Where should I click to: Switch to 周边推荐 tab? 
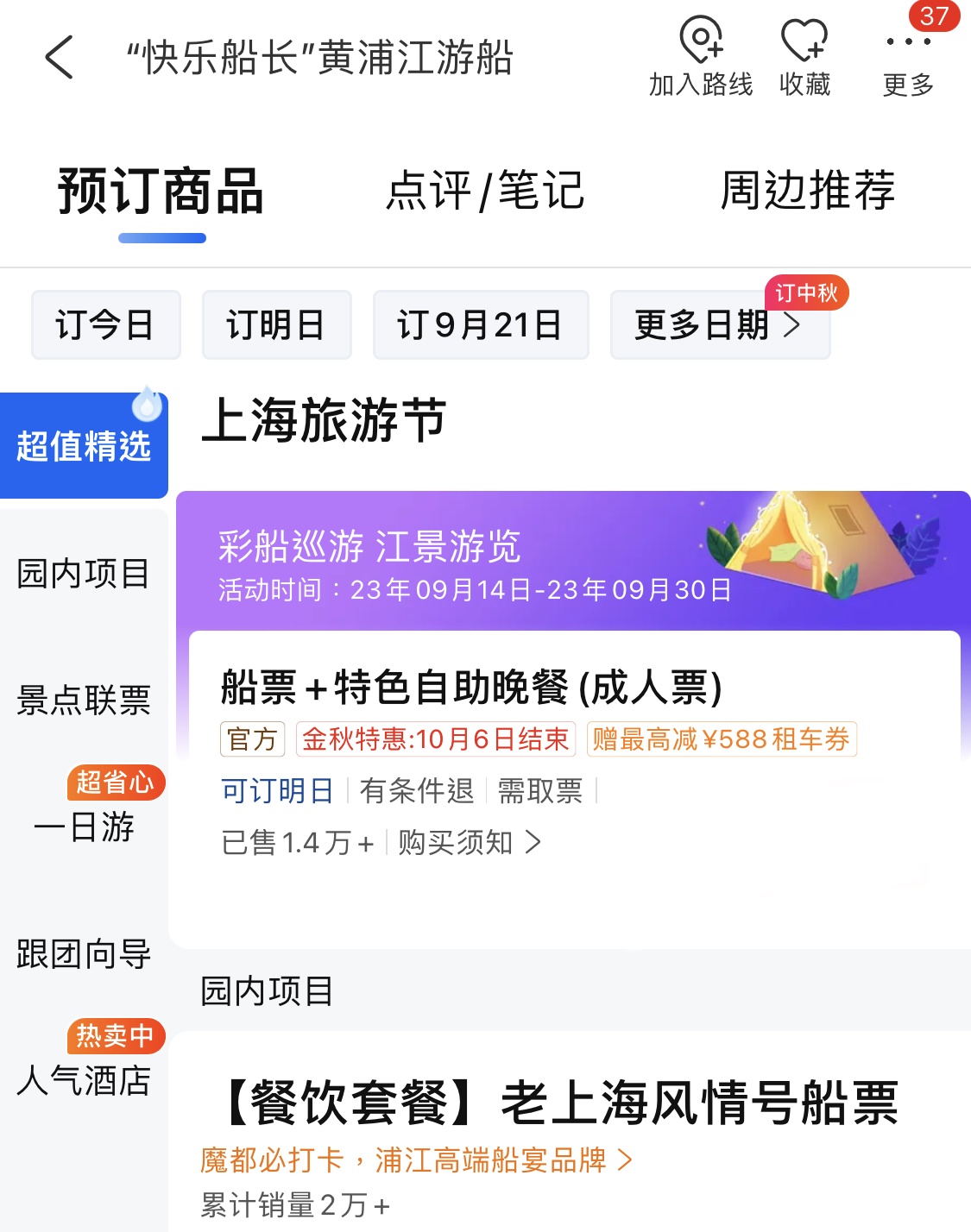[808, 191]
